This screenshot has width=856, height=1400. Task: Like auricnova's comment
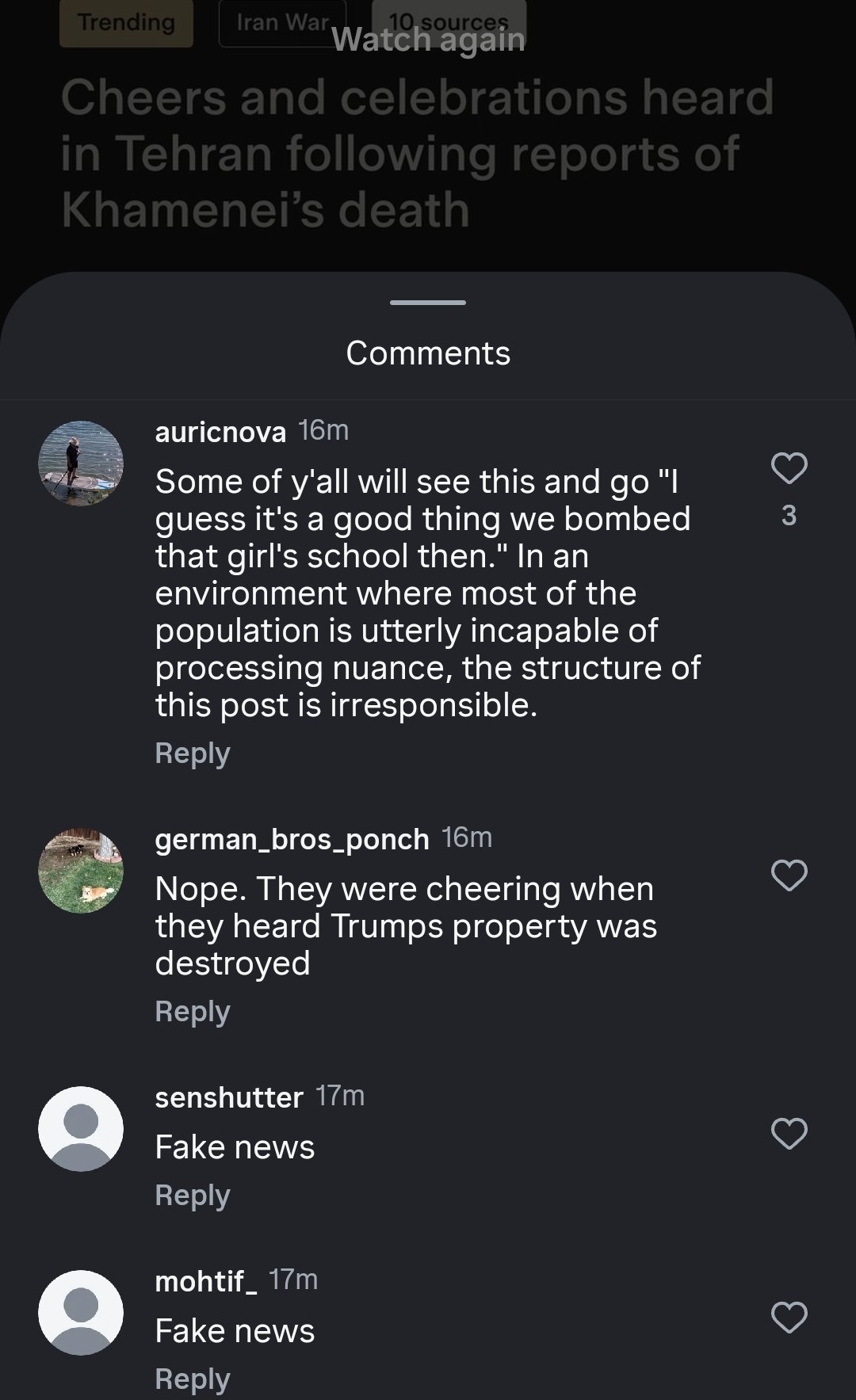(789, 468)
